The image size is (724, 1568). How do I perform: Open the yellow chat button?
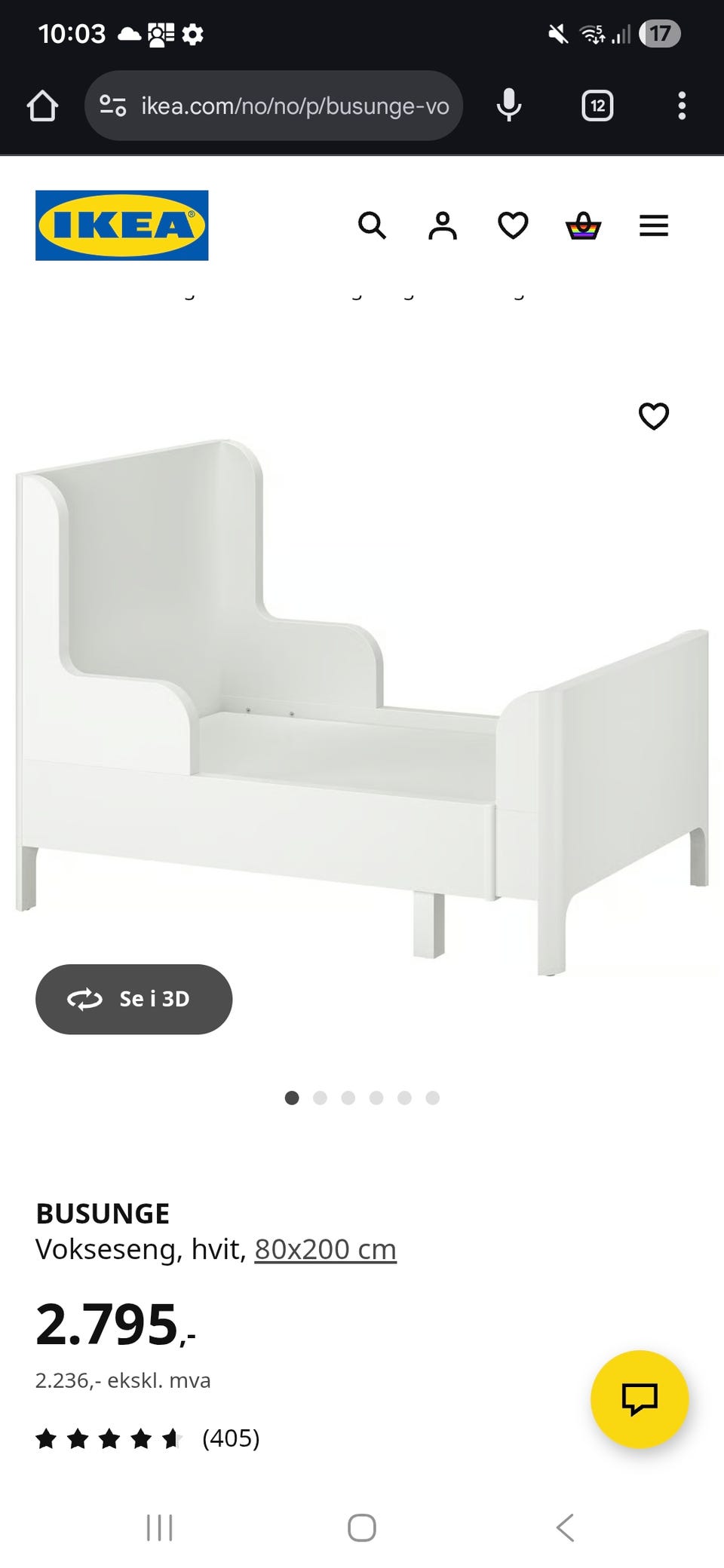tap(640, 1399)
